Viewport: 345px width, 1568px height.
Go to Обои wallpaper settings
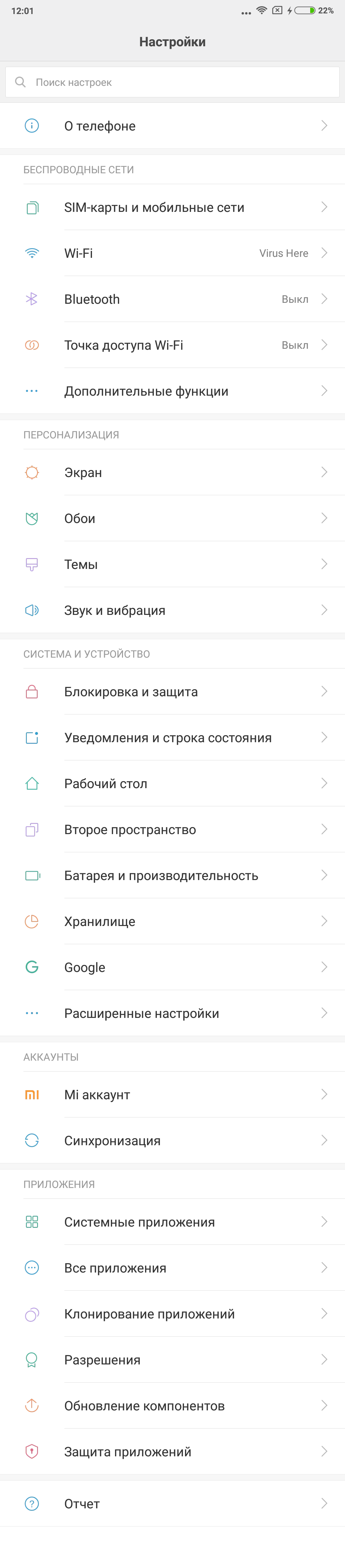(172, 519)
